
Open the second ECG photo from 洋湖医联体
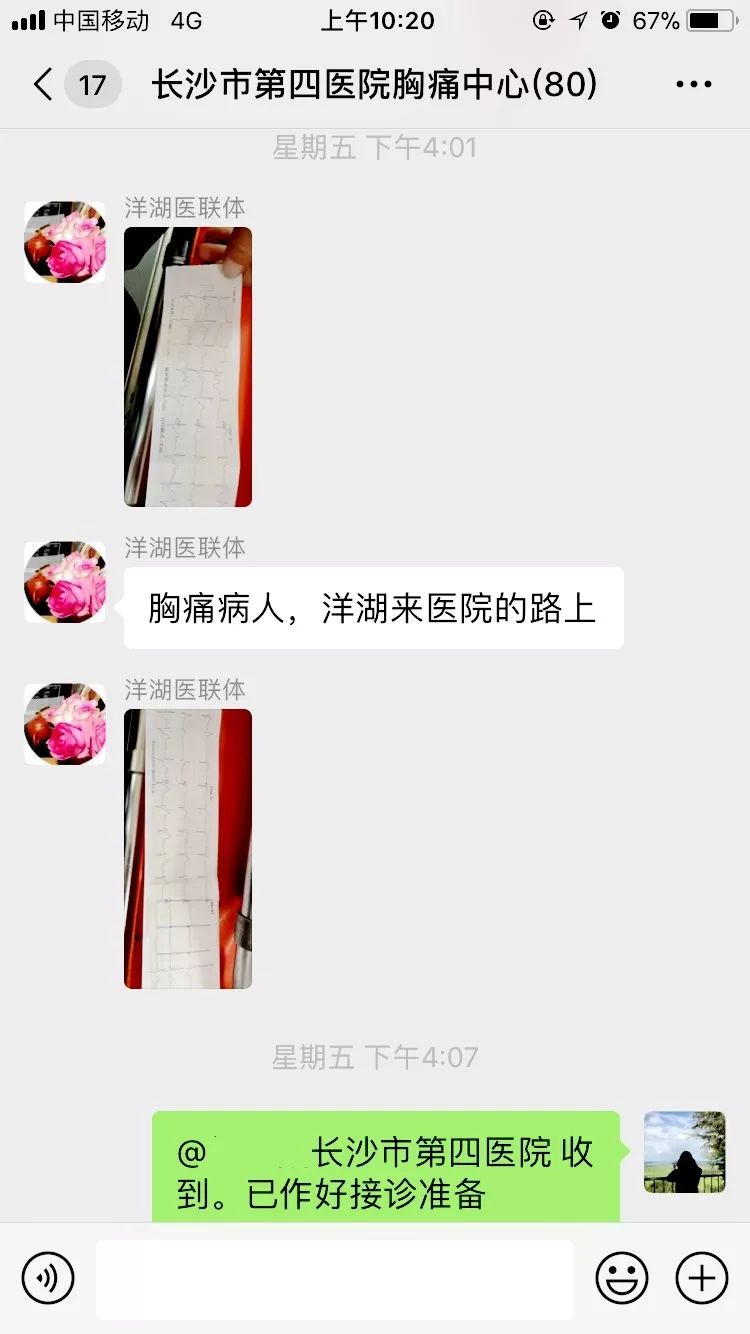[x=188, y=848]
